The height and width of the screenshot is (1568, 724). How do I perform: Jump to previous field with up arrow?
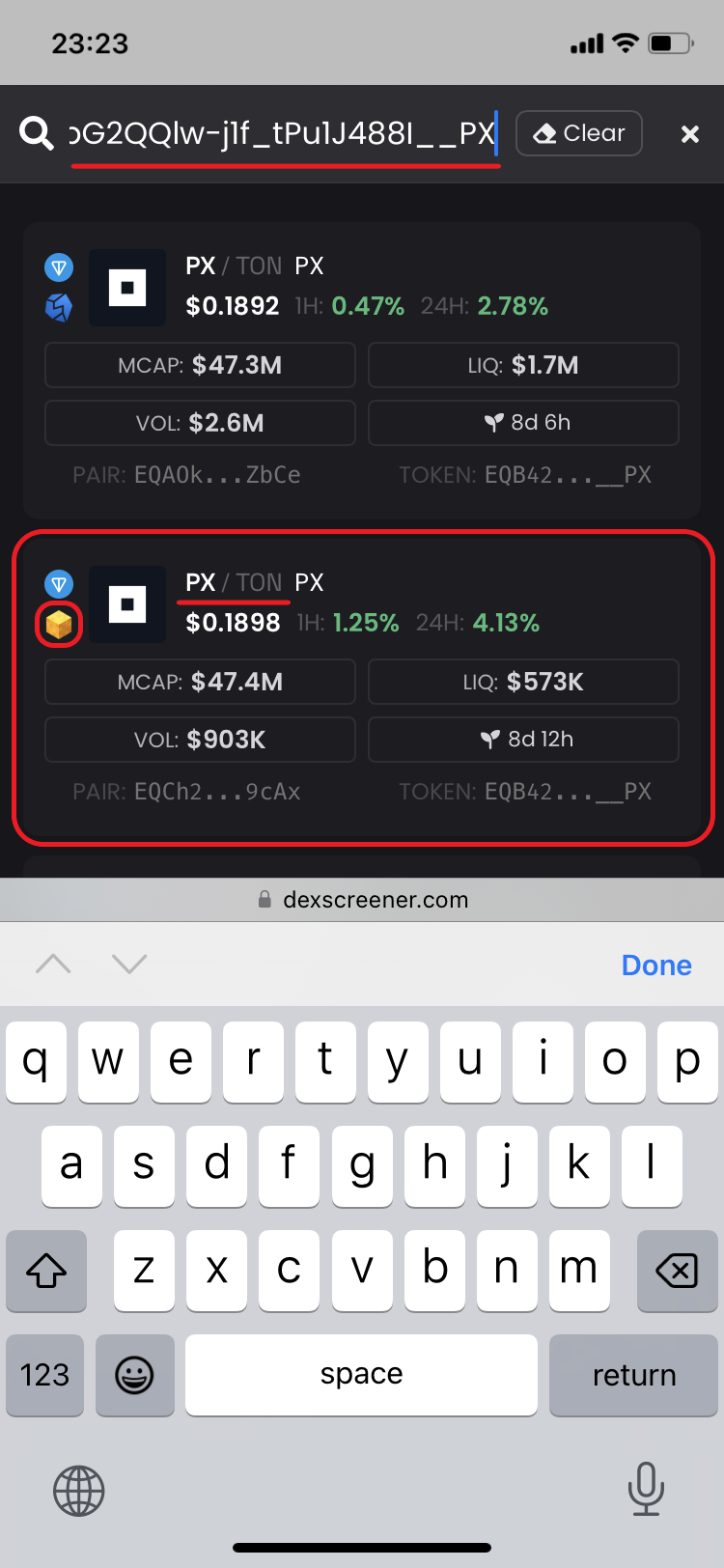54,964
